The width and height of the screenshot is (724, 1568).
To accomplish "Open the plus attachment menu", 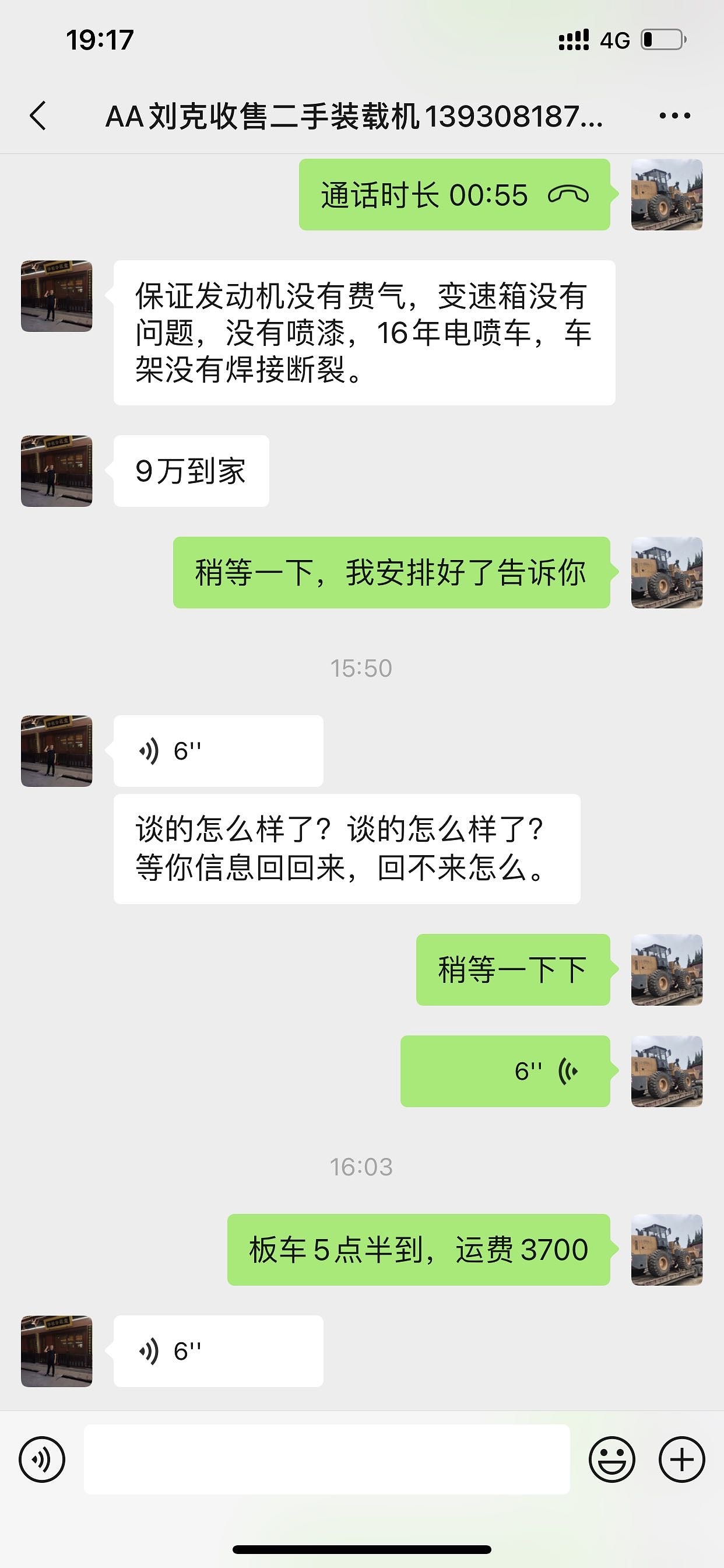I will pyautogui.click(x=681, y=1459).
